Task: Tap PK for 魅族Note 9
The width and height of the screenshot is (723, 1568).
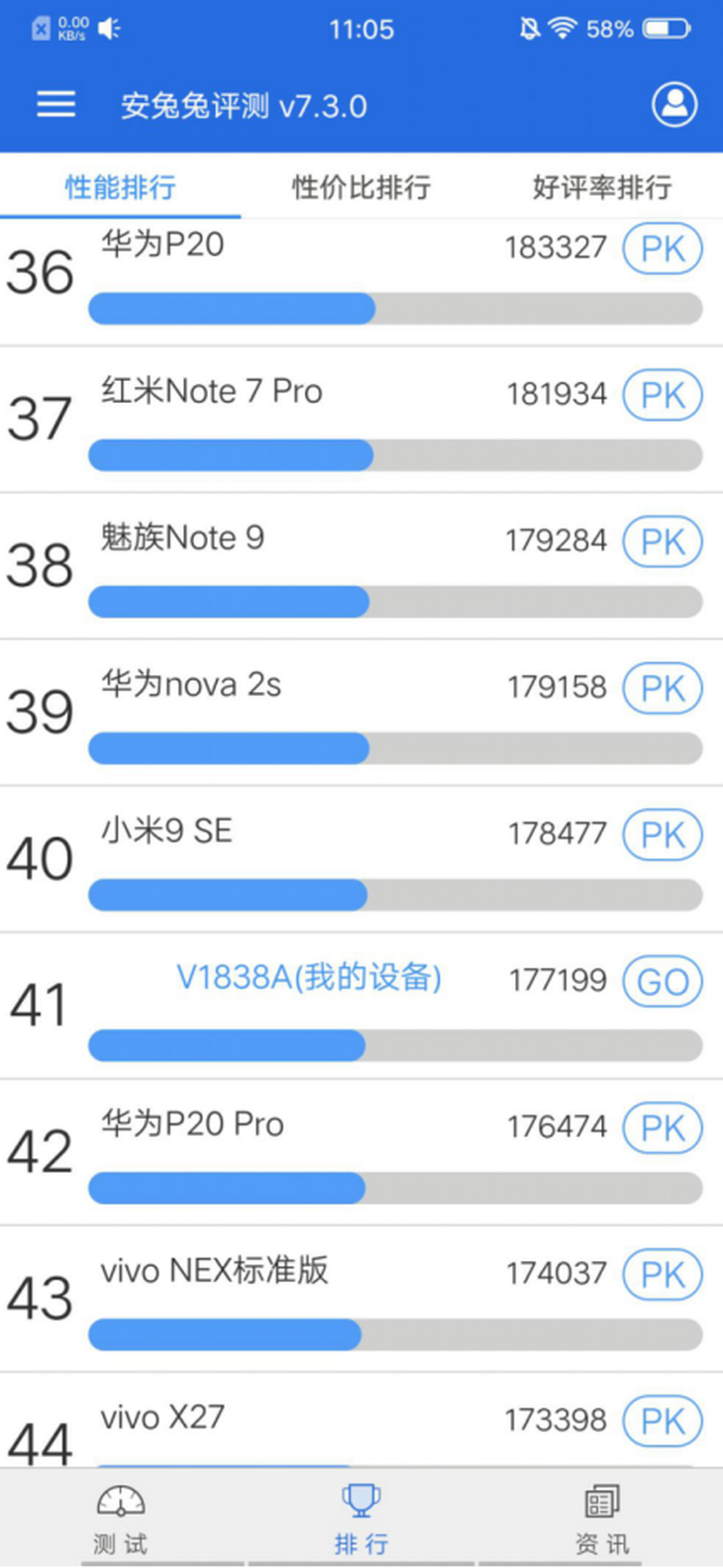Action: (x=663, y=541)
